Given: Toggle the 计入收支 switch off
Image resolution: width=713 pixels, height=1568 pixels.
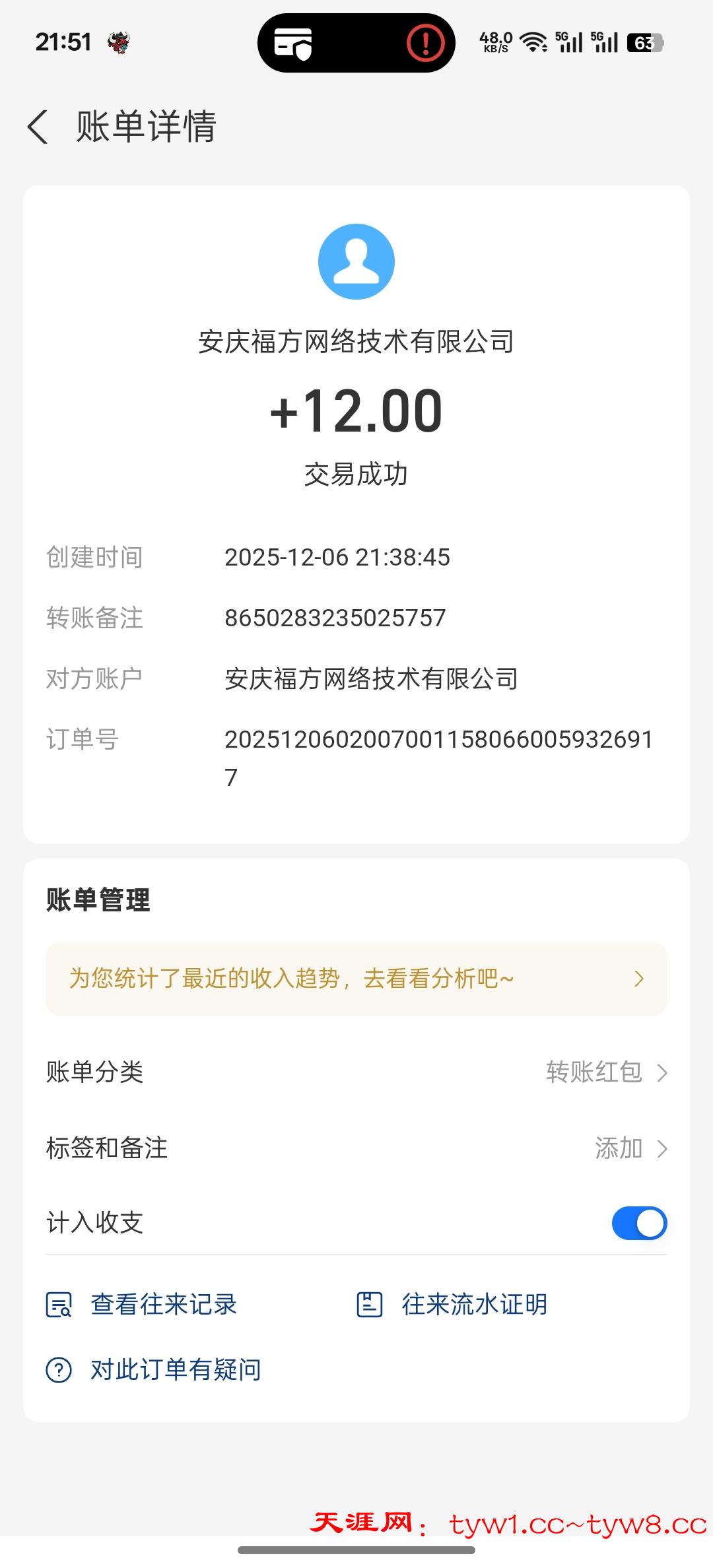Looking at the screenshot, I should click(639, 1223).
